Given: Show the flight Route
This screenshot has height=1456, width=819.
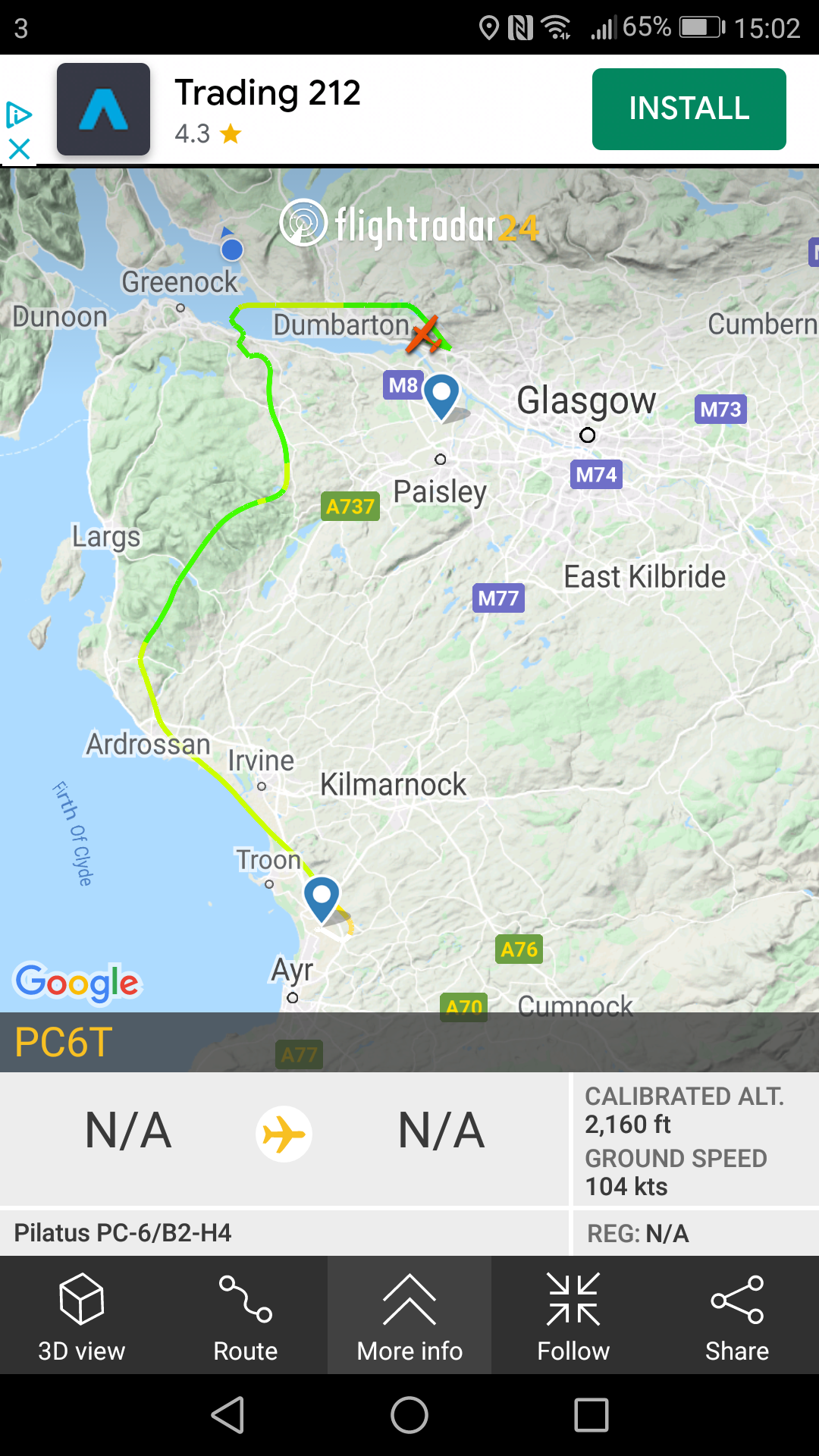Looking at the screenshot, I should tap(246, 1316).
